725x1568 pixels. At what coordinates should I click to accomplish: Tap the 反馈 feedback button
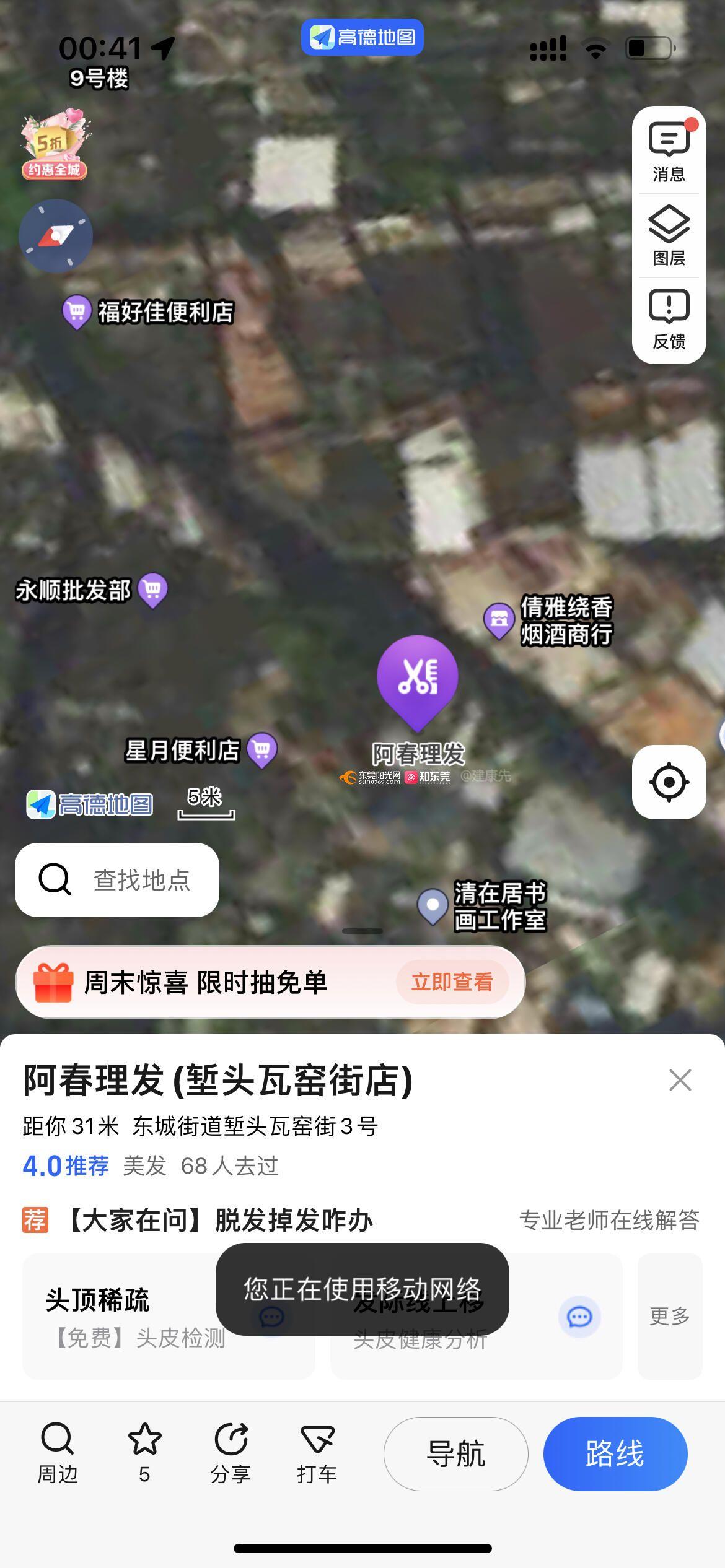point(669,319)
